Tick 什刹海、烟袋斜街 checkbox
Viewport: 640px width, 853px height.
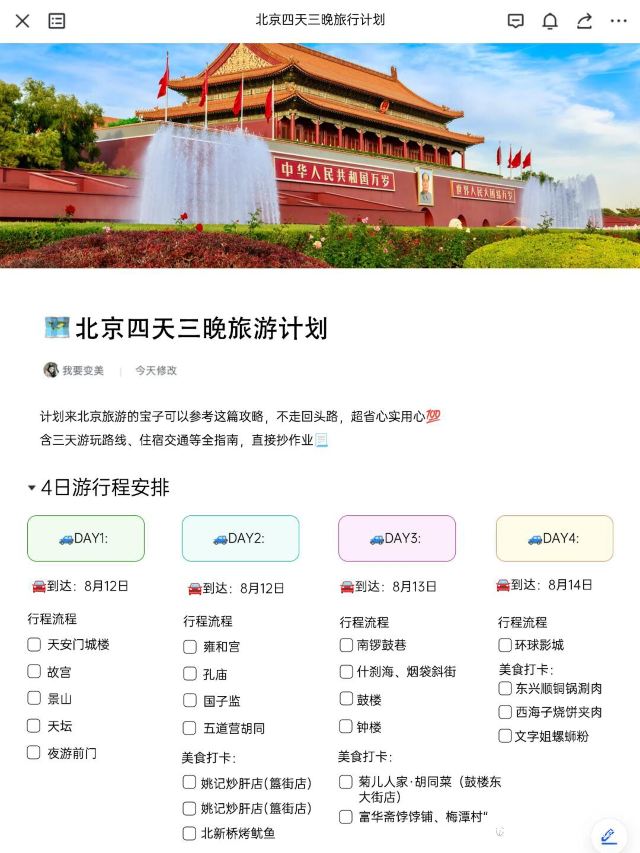point(346,672)
